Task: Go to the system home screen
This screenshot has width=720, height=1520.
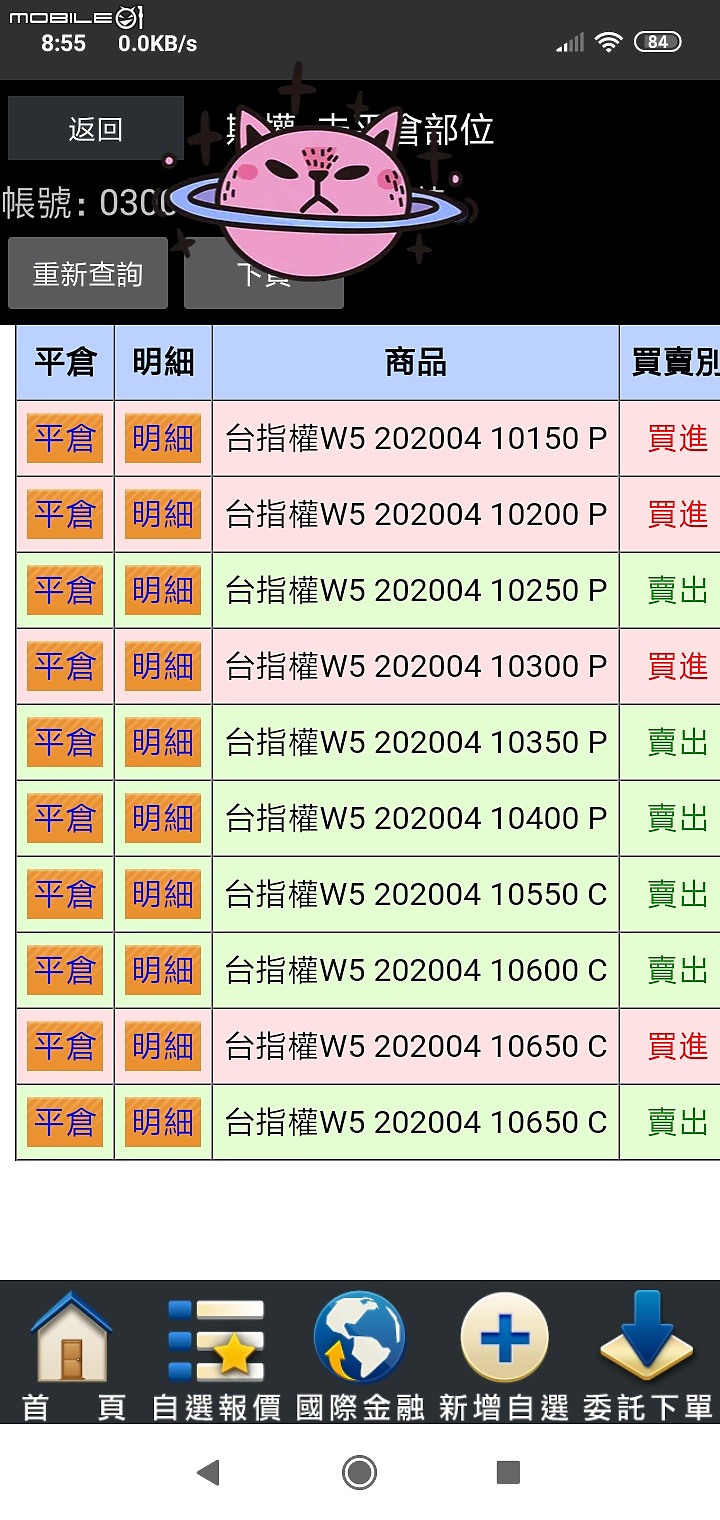Action: [x=359, y=1472]
